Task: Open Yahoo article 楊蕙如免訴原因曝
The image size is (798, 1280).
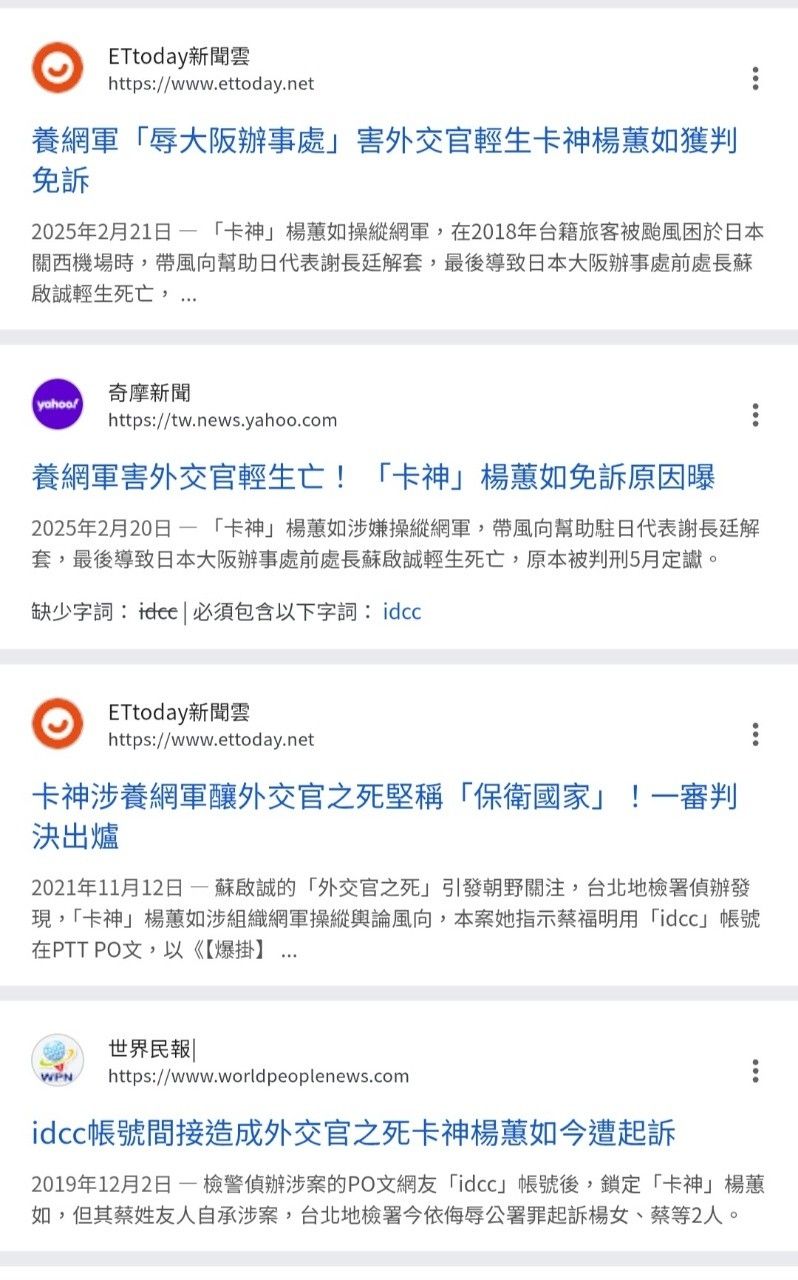Action: (x=373, y=478)
